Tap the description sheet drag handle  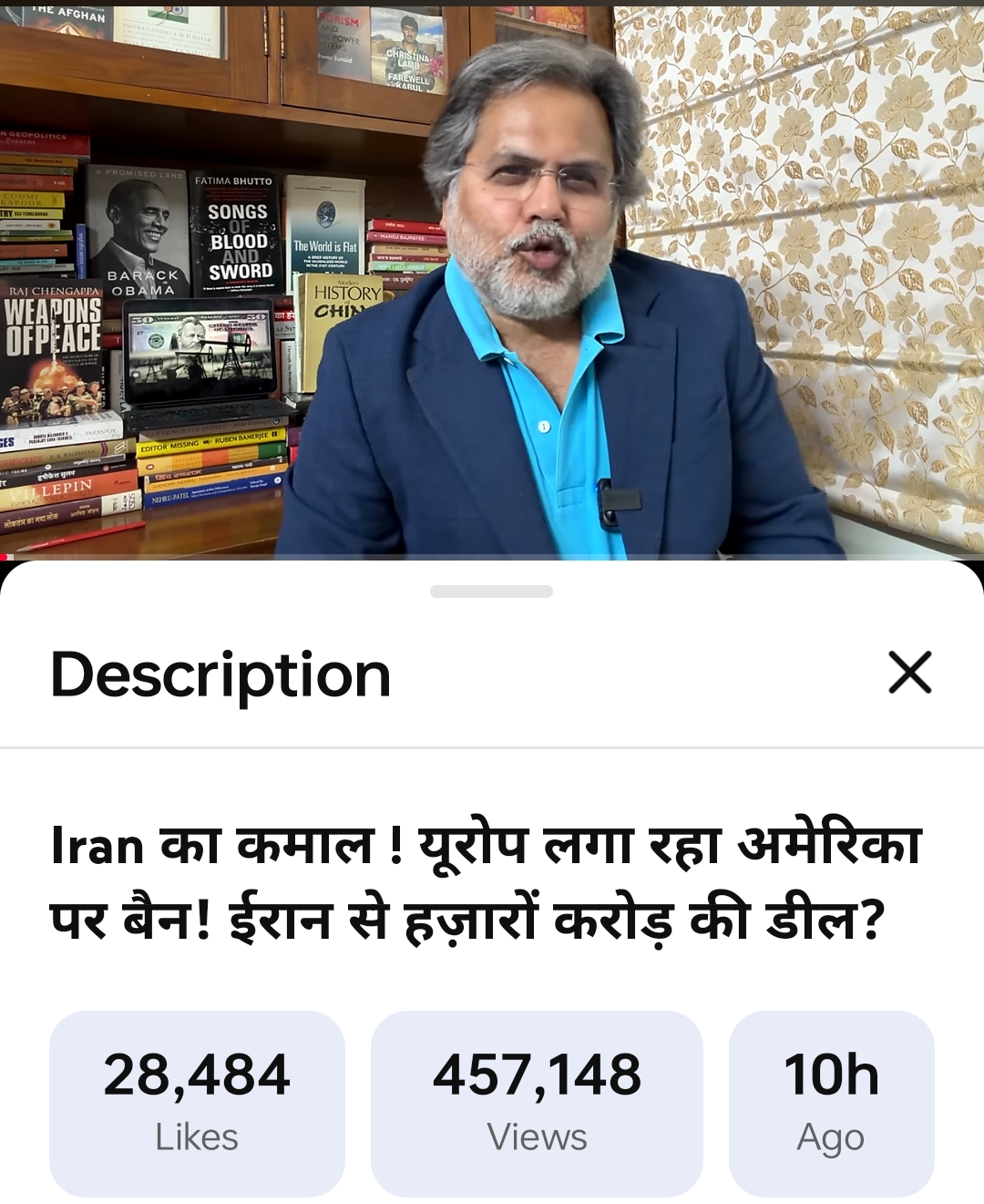[491, 592]
